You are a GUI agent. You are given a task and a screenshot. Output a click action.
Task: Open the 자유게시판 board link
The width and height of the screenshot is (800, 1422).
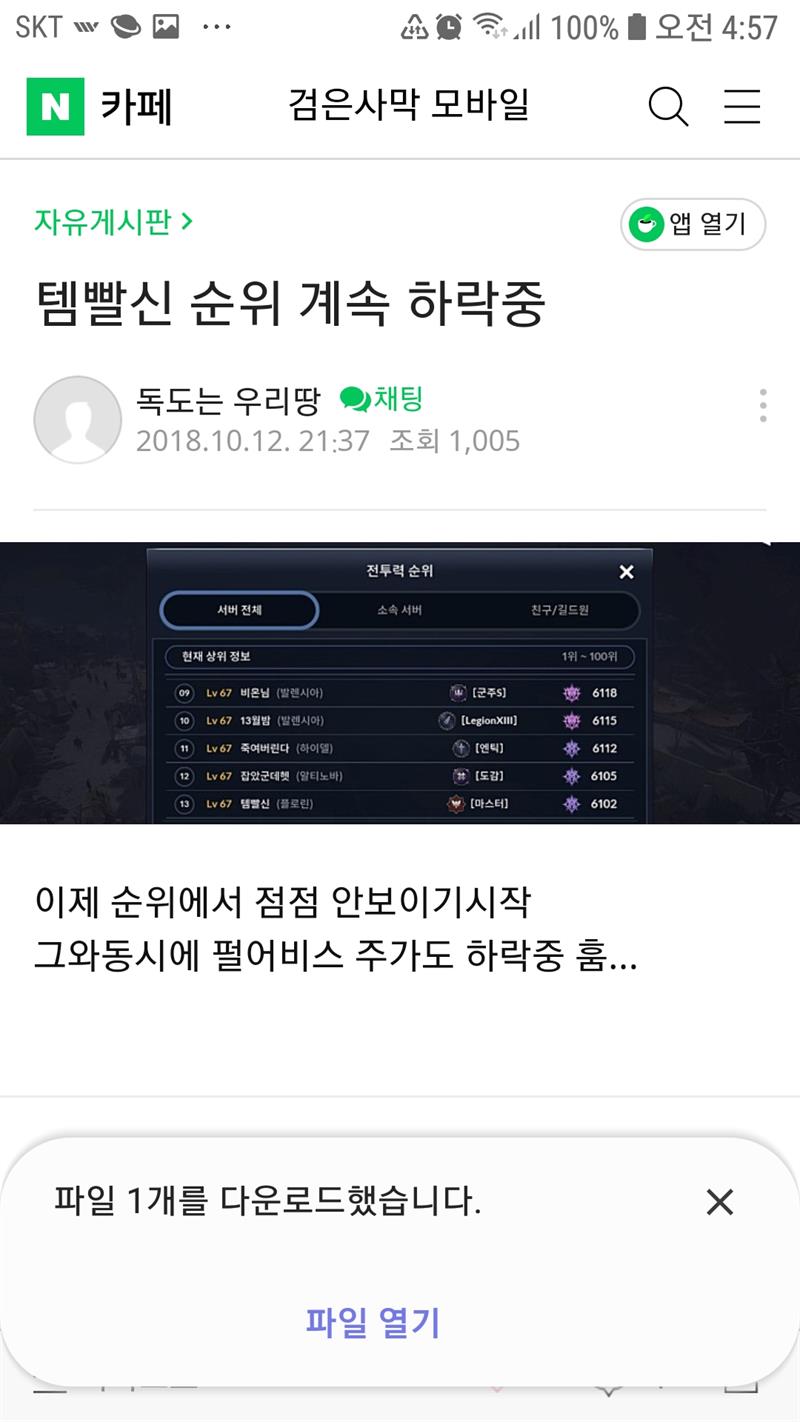[x=112, y=222]
